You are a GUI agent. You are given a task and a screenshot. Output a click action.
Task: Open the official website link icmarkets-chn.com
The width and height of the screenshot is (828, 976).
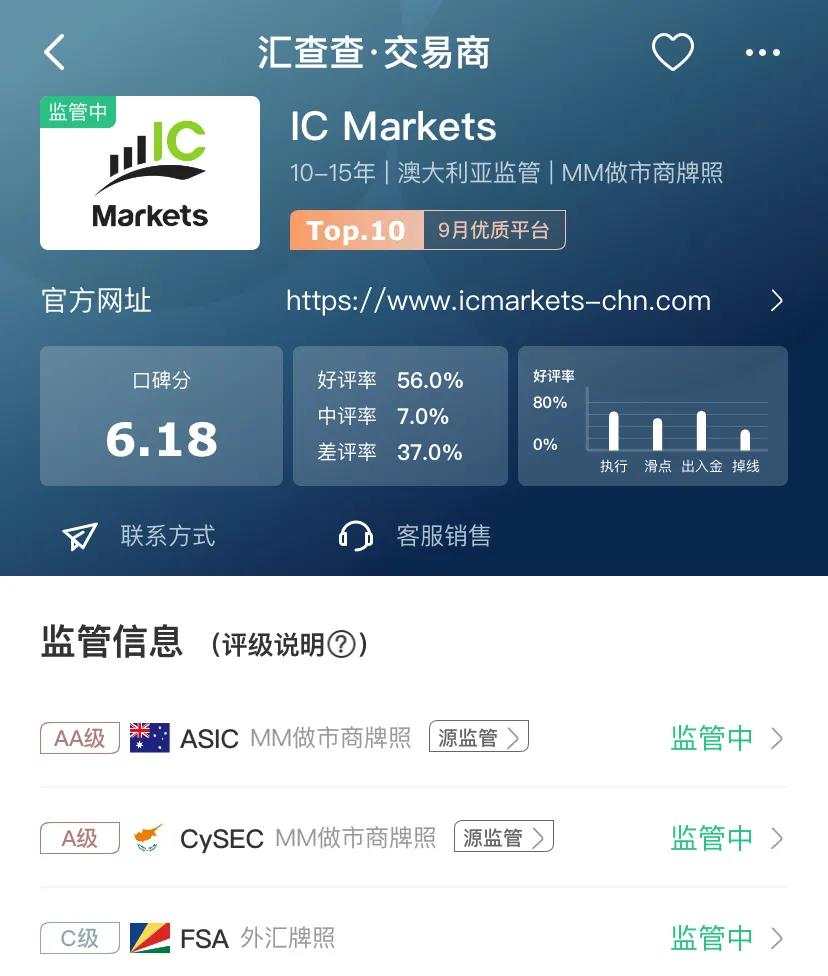(498, 301)
